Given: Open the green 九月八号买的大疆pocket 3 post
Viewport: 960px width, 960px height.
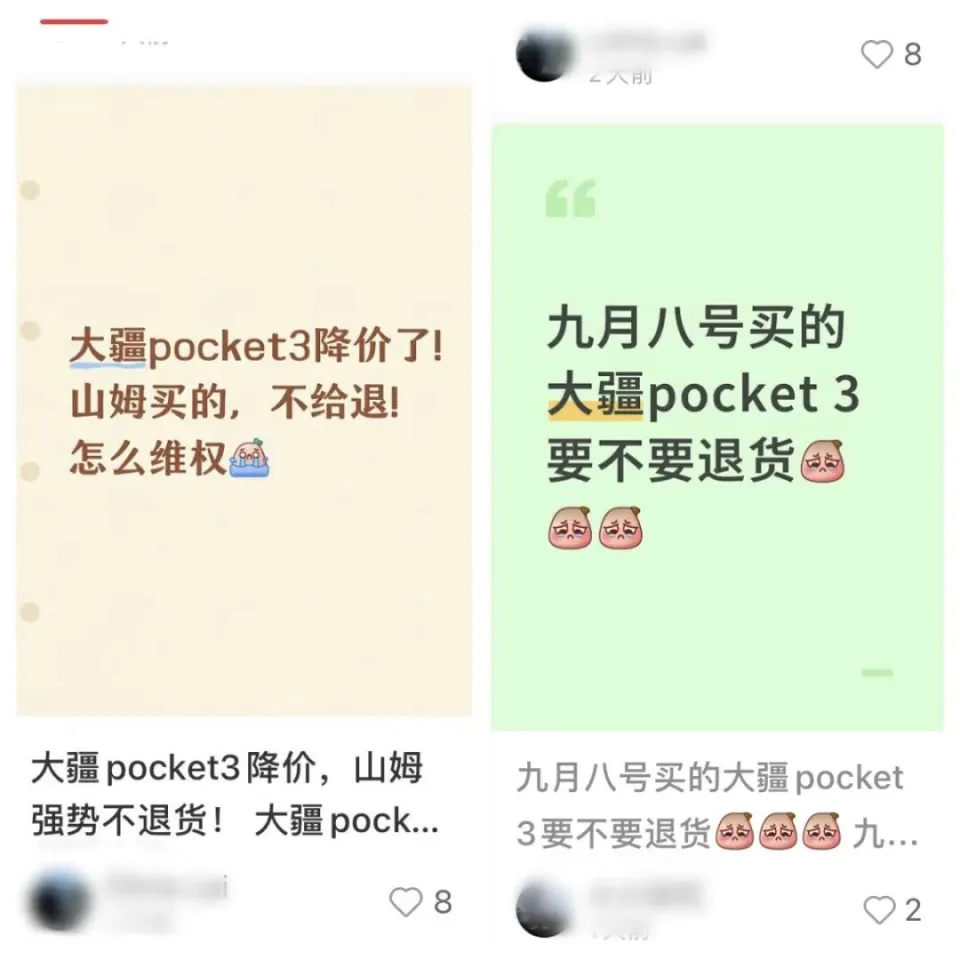Looking at the screenshot, I should [716, 425].
